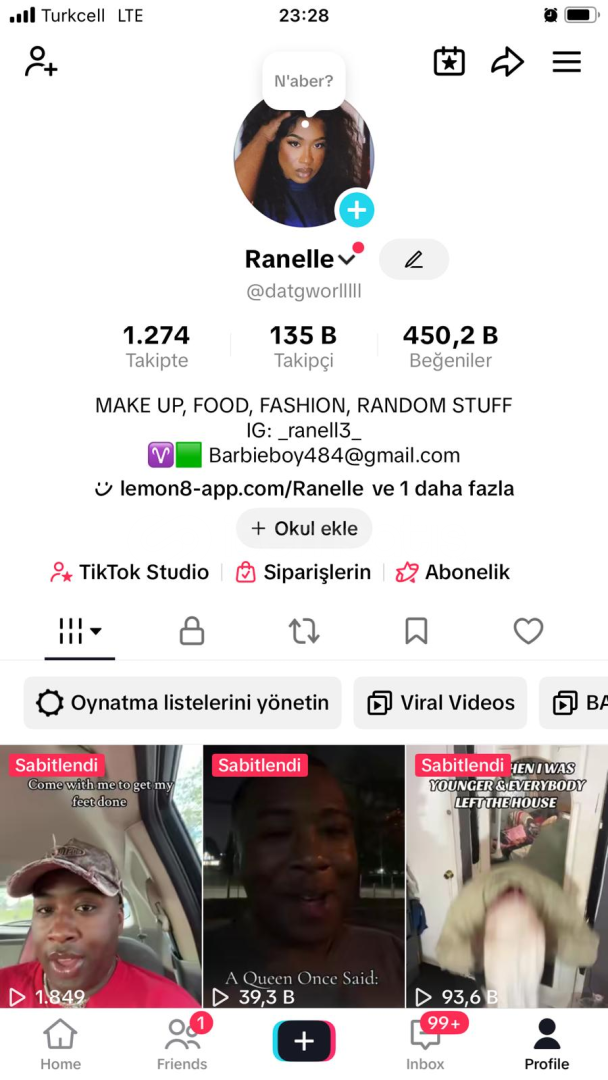Tap the add friends icon

pyautogui.click(x=41, y=62)
